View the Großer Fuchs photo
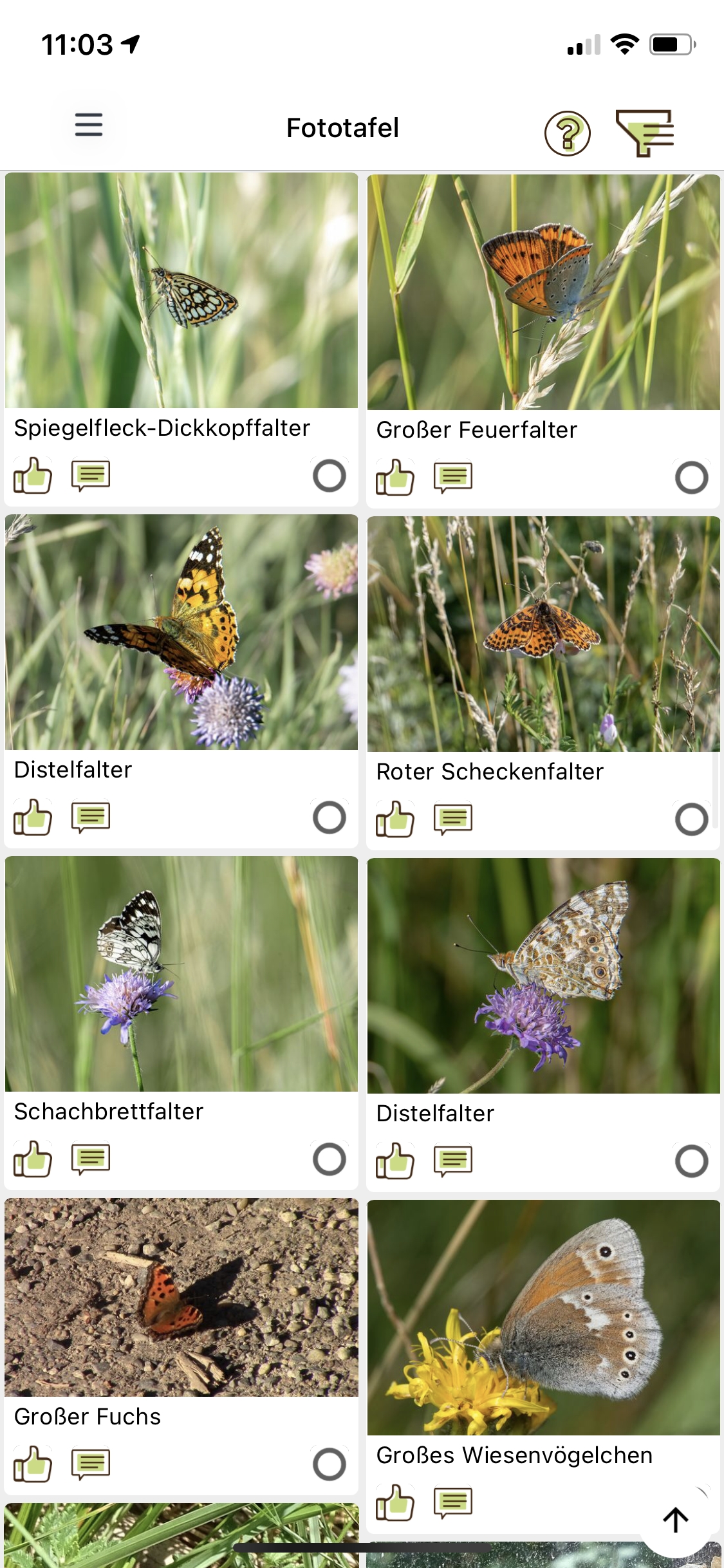This screenshot has width=724, height=1568. 181,1297
